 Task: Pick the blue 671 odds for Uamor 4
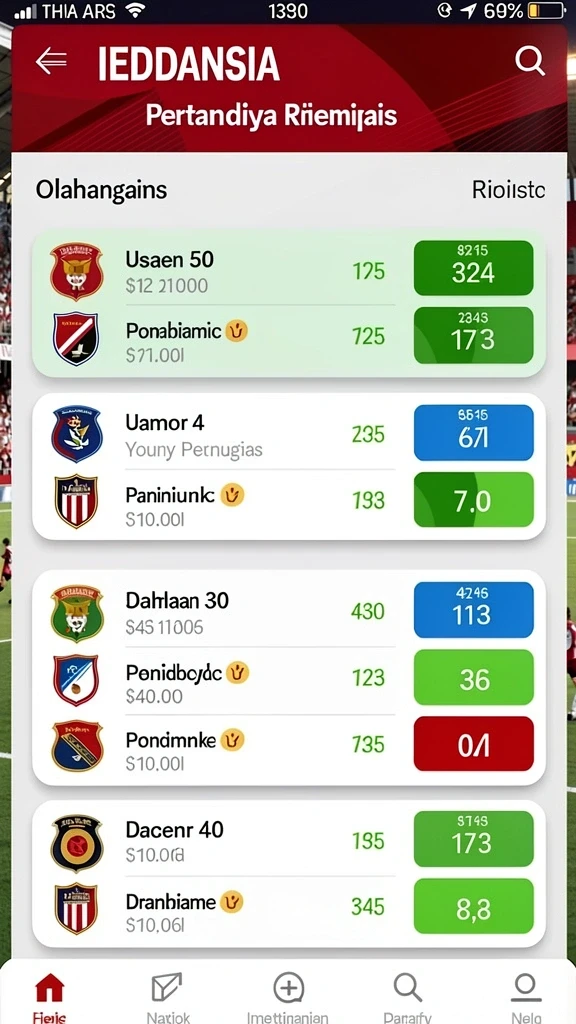tap(473, 432)
